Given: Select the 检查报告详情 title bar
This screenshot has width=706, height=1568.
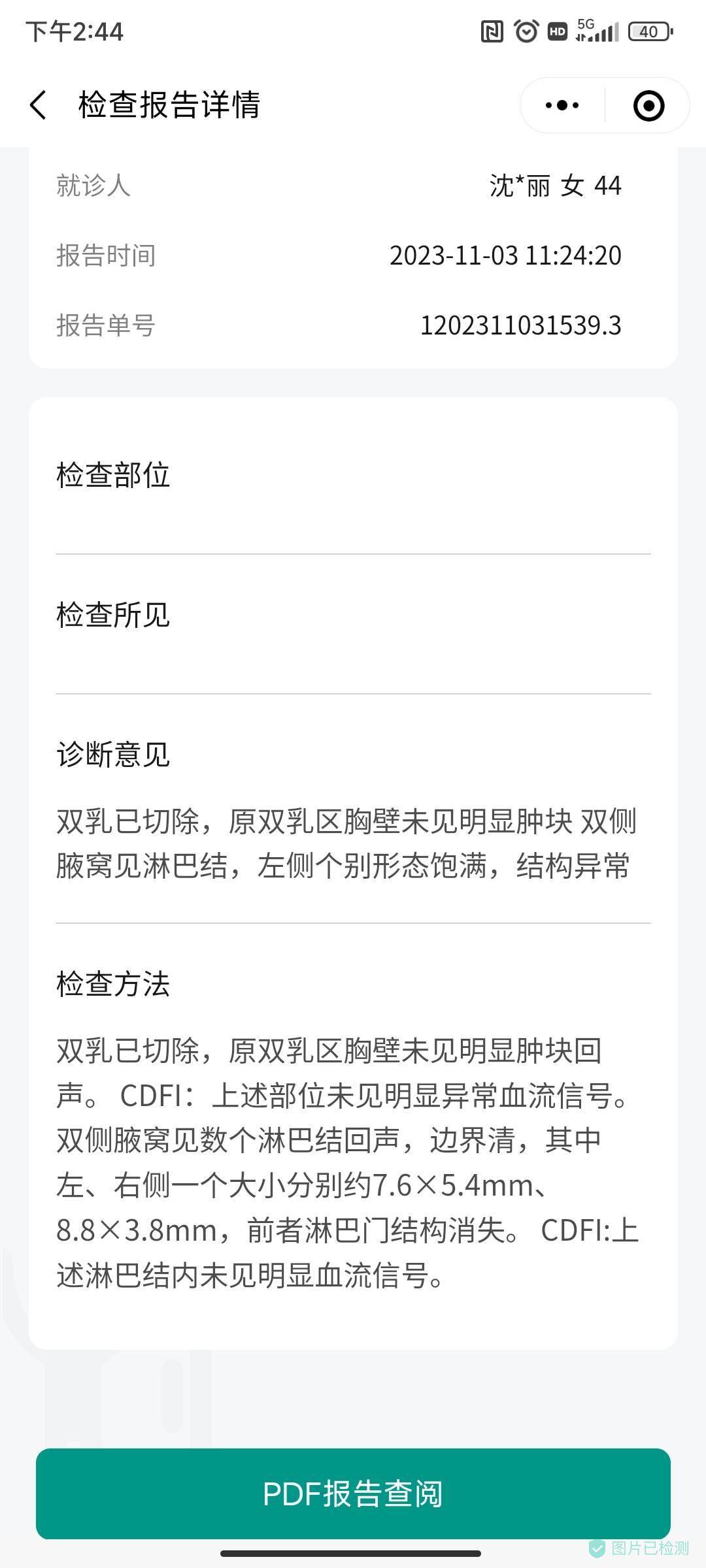Looking at the screenshot, I should (x=167, y=105).
